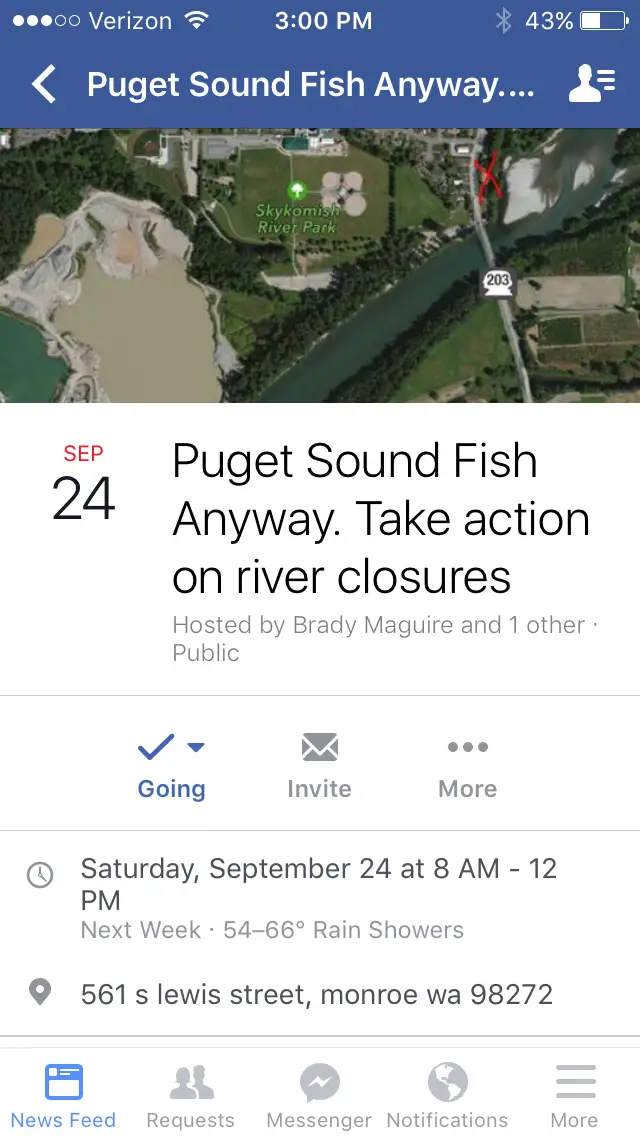Open the event map cover photo
Screen dimensions: 640x1136
coord(320,265)
